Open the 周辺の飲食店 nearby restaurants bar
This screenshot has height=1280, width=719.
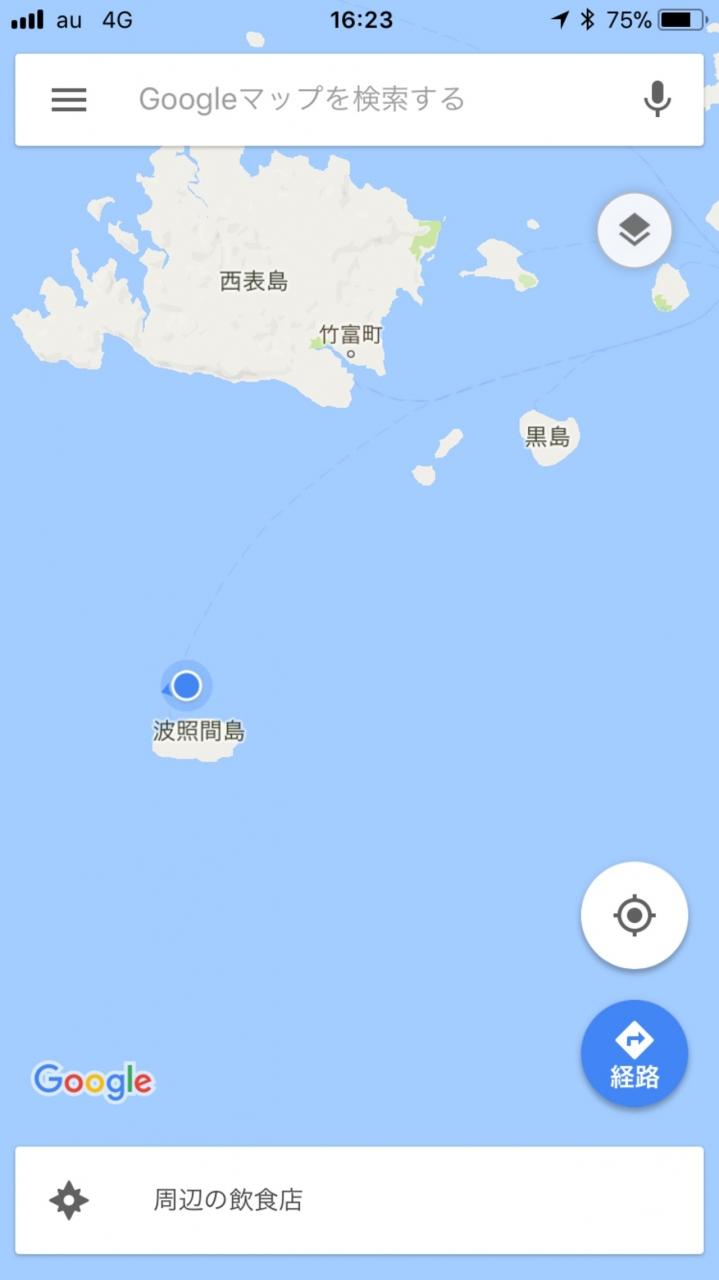pyautogui.click(x=360, y=1200)
